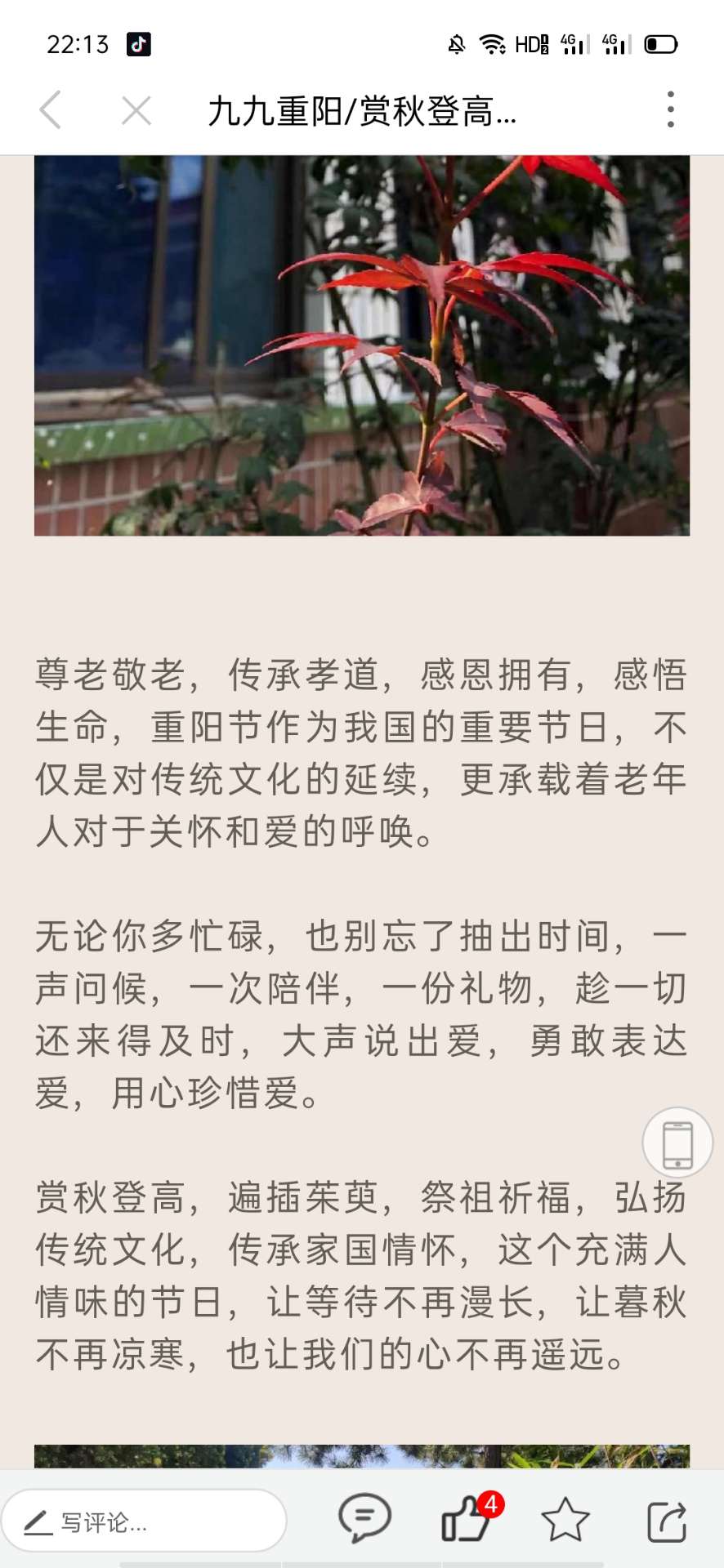Open the write comment field
The image size is (724, 1568).
tap(144, 1521)
